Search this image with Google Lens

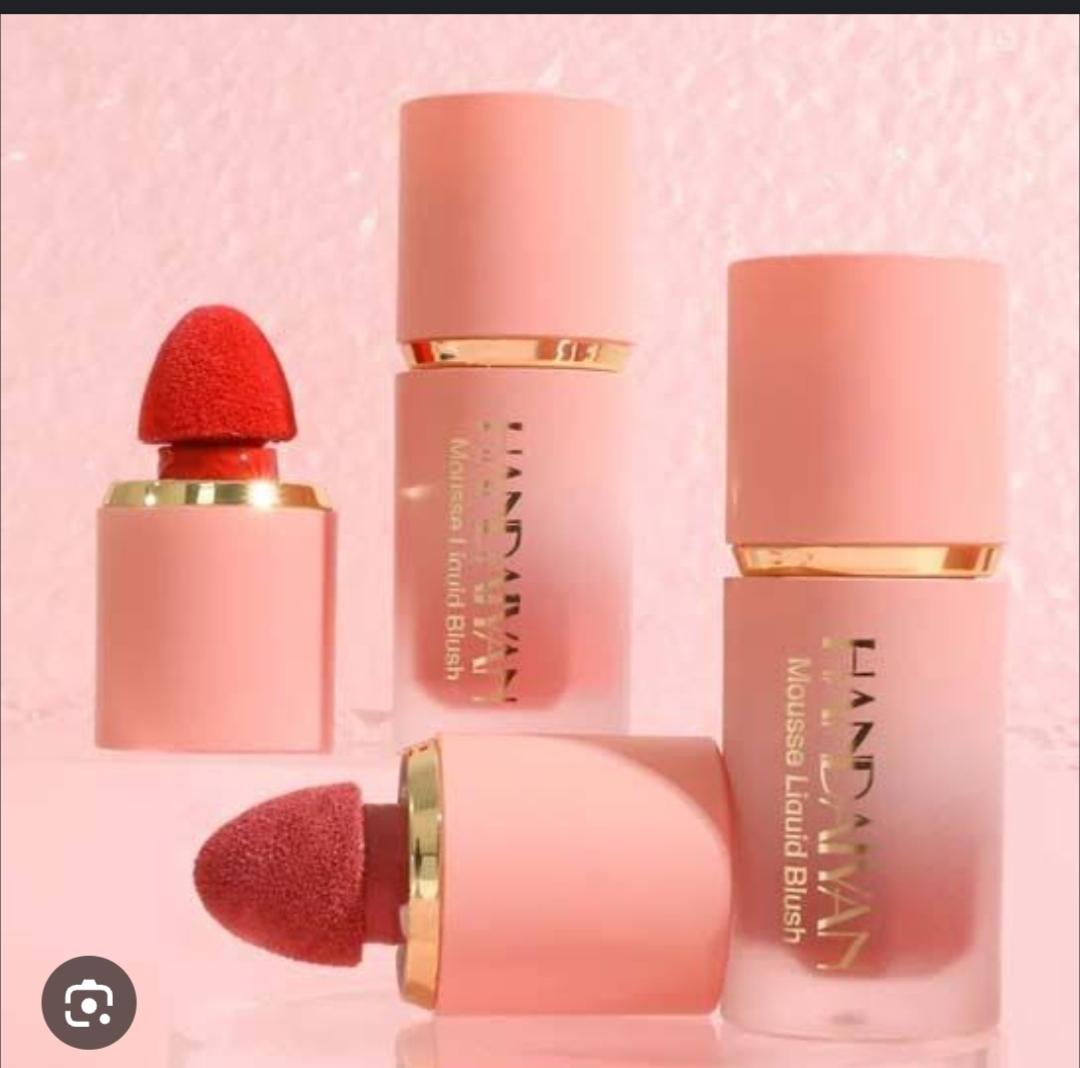(x=88, y=1002)
